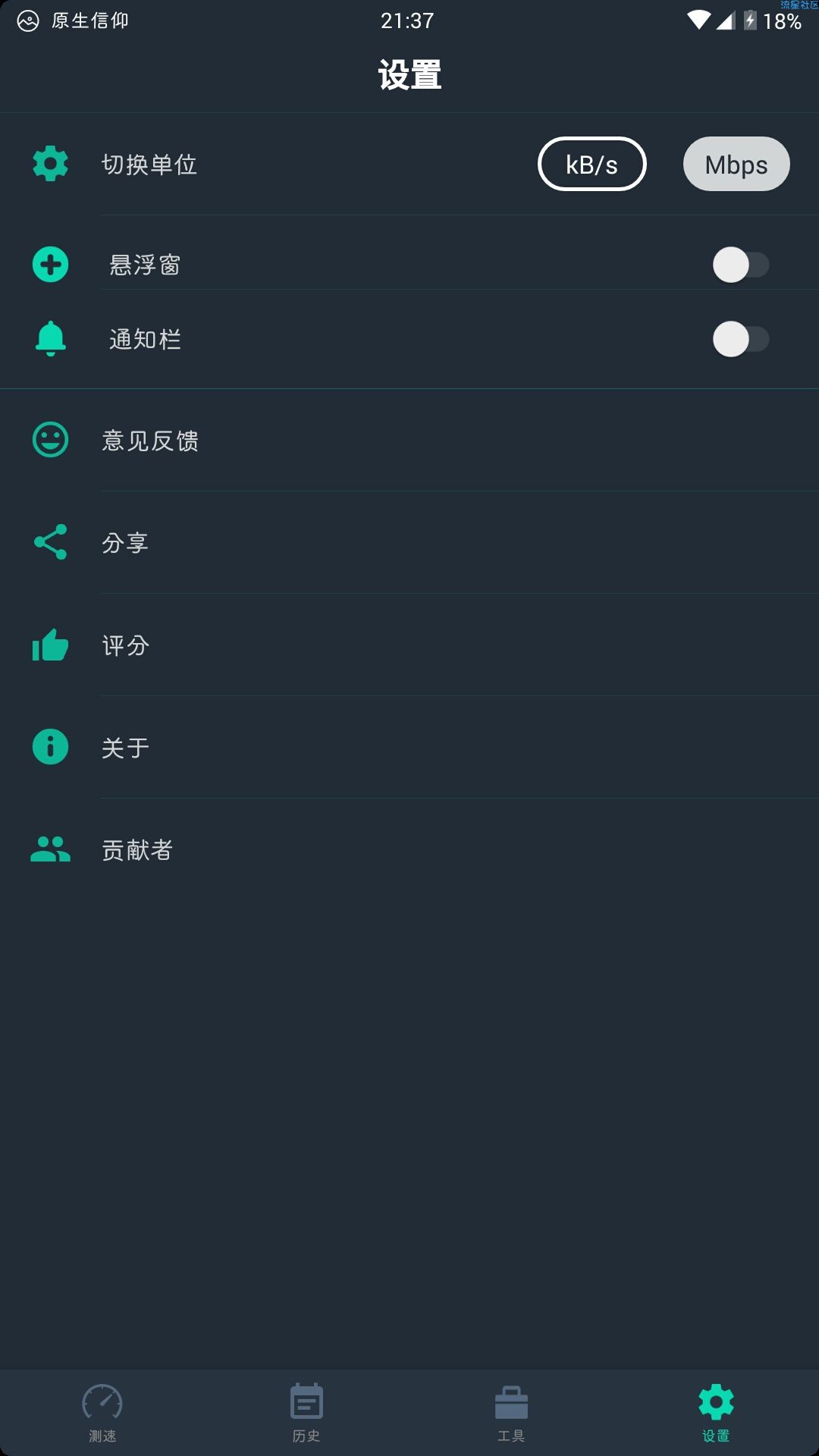Select the kB/s unit option
This screenshot has height=1456, width=819.
(x=591, y=164)
